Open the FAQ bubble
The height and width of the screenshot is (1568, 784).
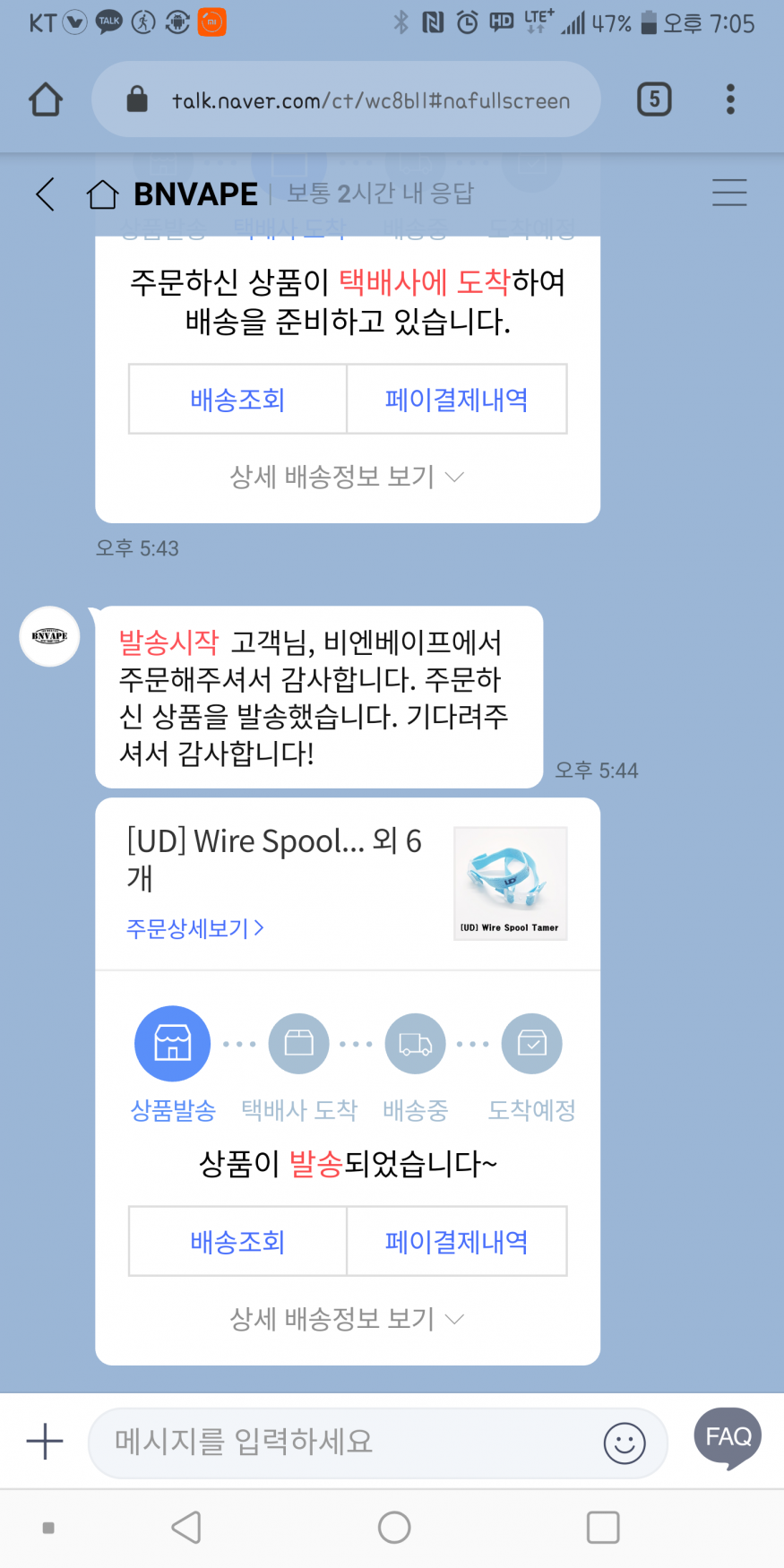(x=728, y=1437)
